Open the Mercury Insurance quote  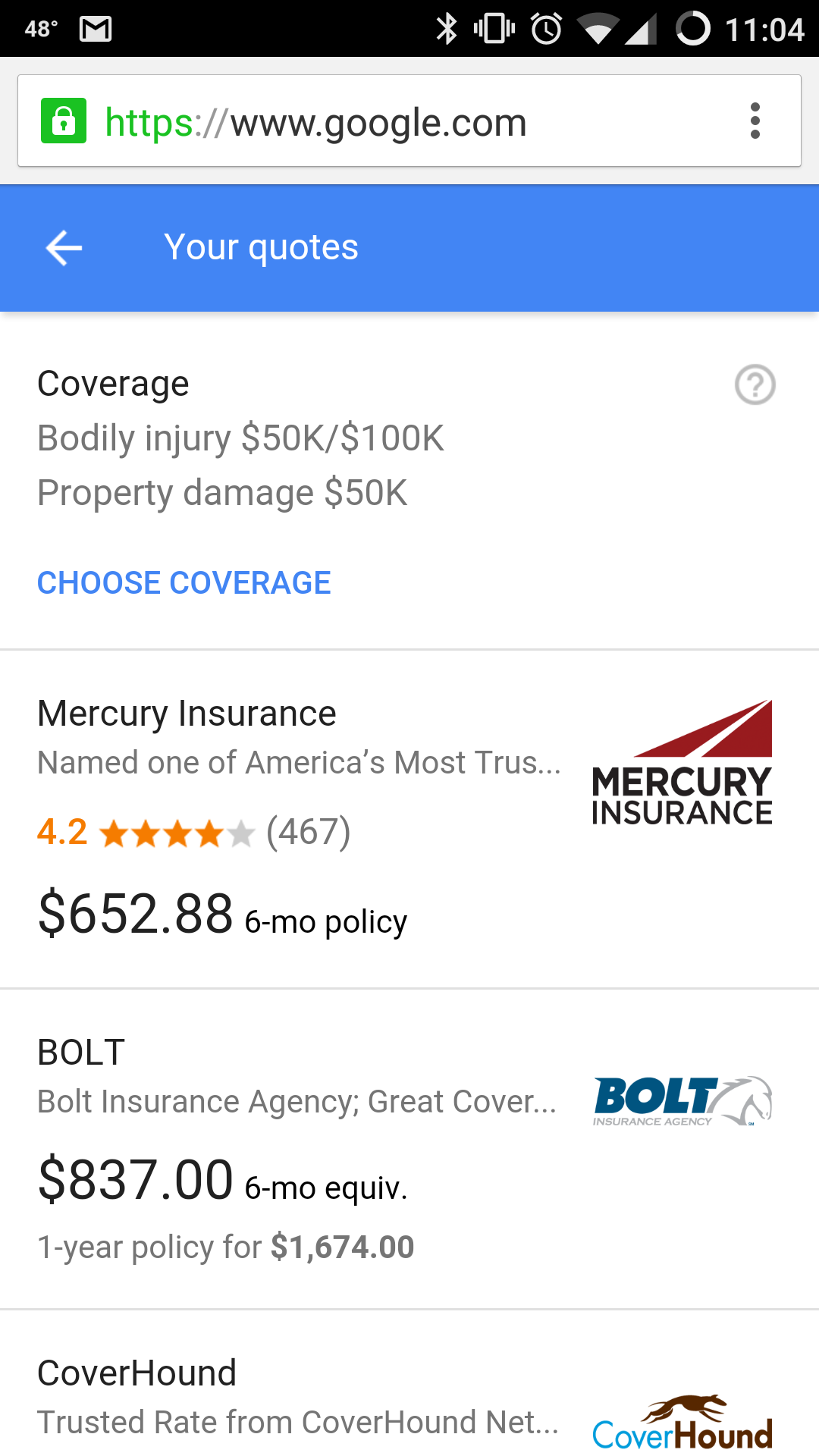pyautogui.click(x=409, y=819)
